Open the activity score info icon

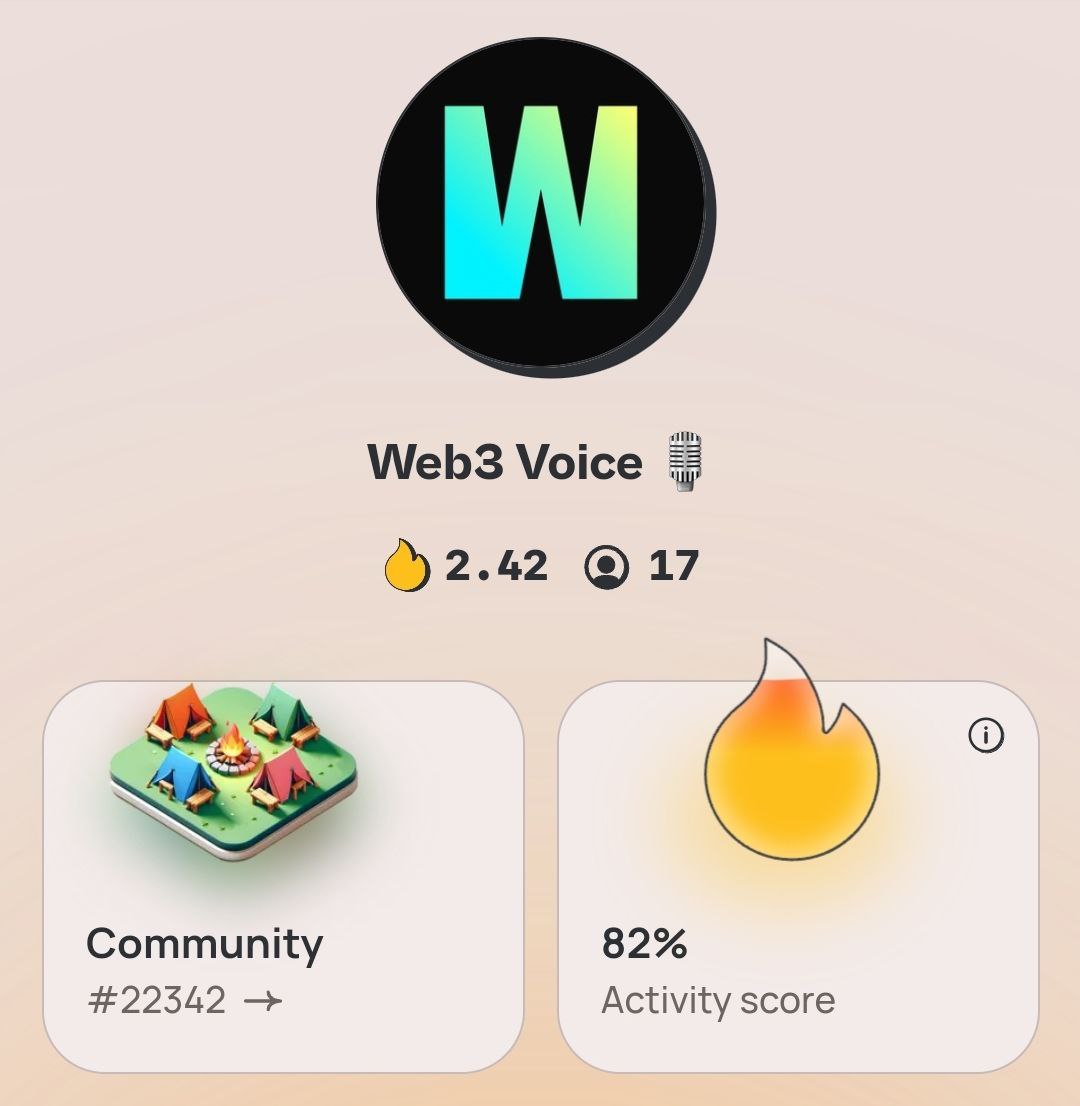point(986,736)
